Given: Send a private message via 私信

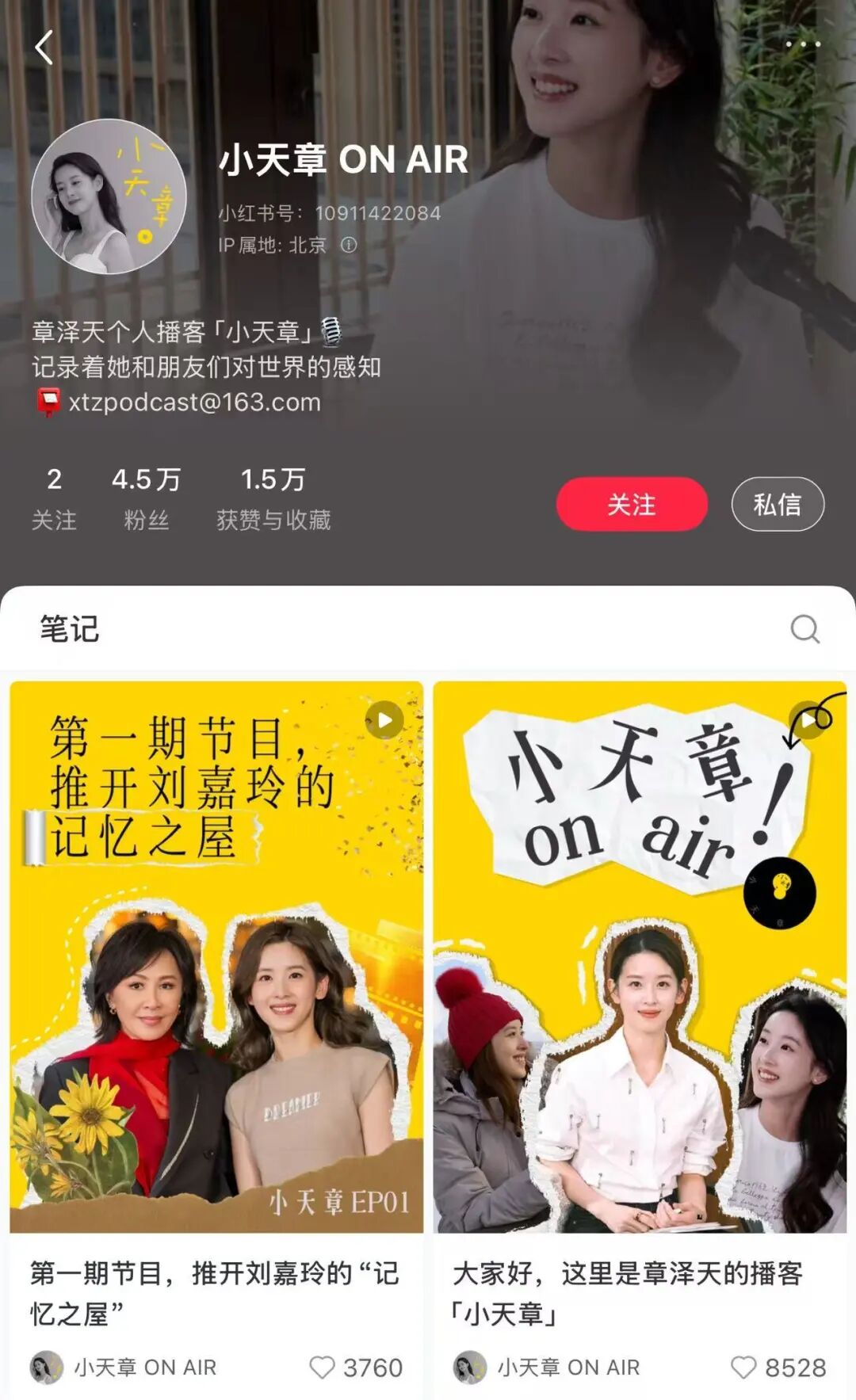Looking at the screenshot, I should (777, 504).
